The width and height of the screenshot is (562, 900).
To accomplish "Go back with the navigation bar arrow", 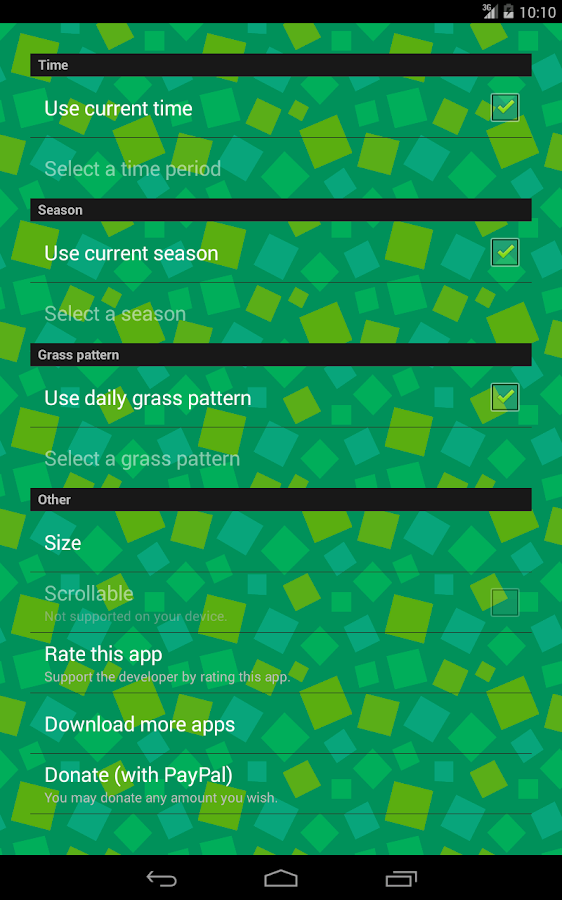I will coord(162,878).
